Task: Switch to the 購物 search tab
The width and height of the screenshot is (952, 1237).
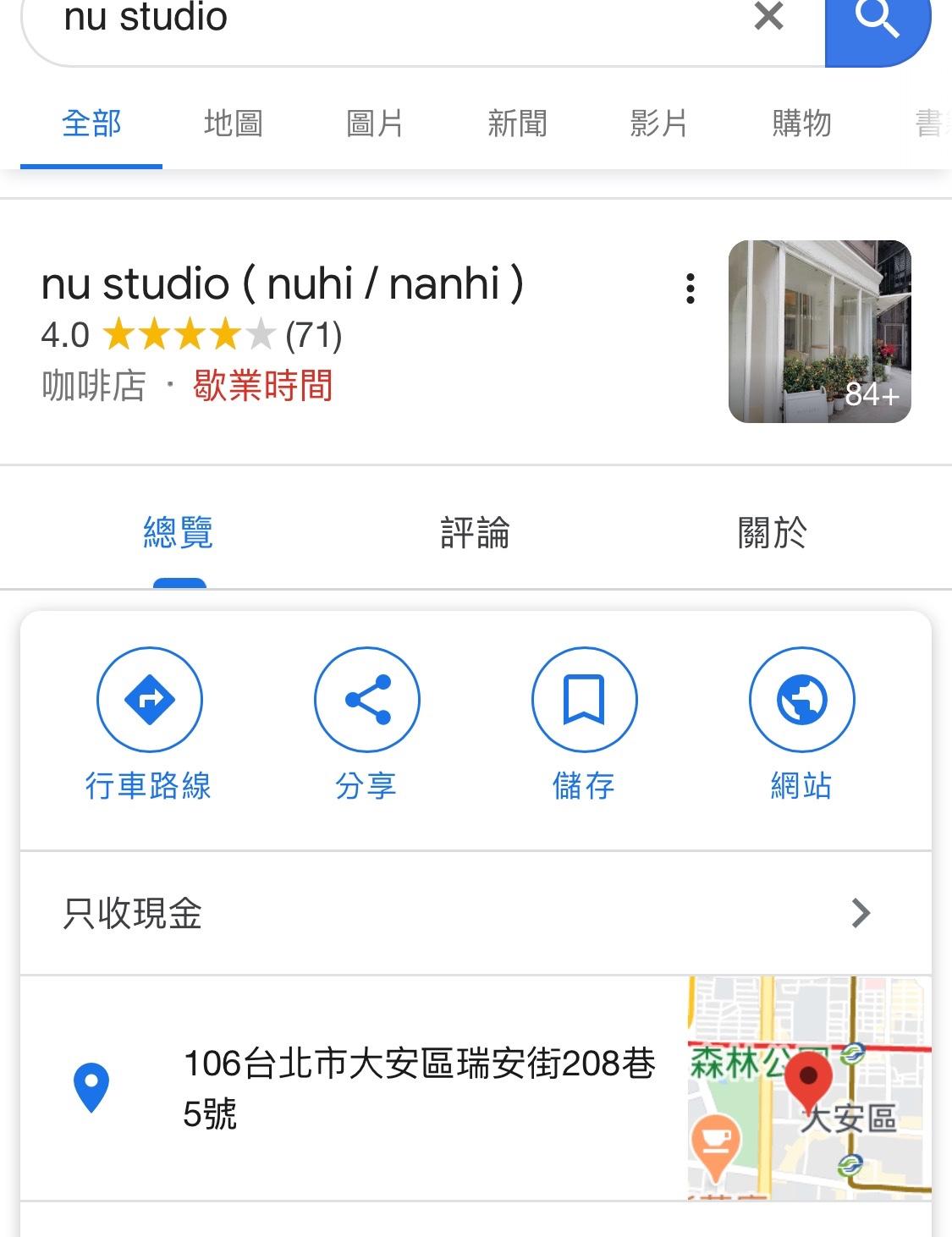Action: 801,124
